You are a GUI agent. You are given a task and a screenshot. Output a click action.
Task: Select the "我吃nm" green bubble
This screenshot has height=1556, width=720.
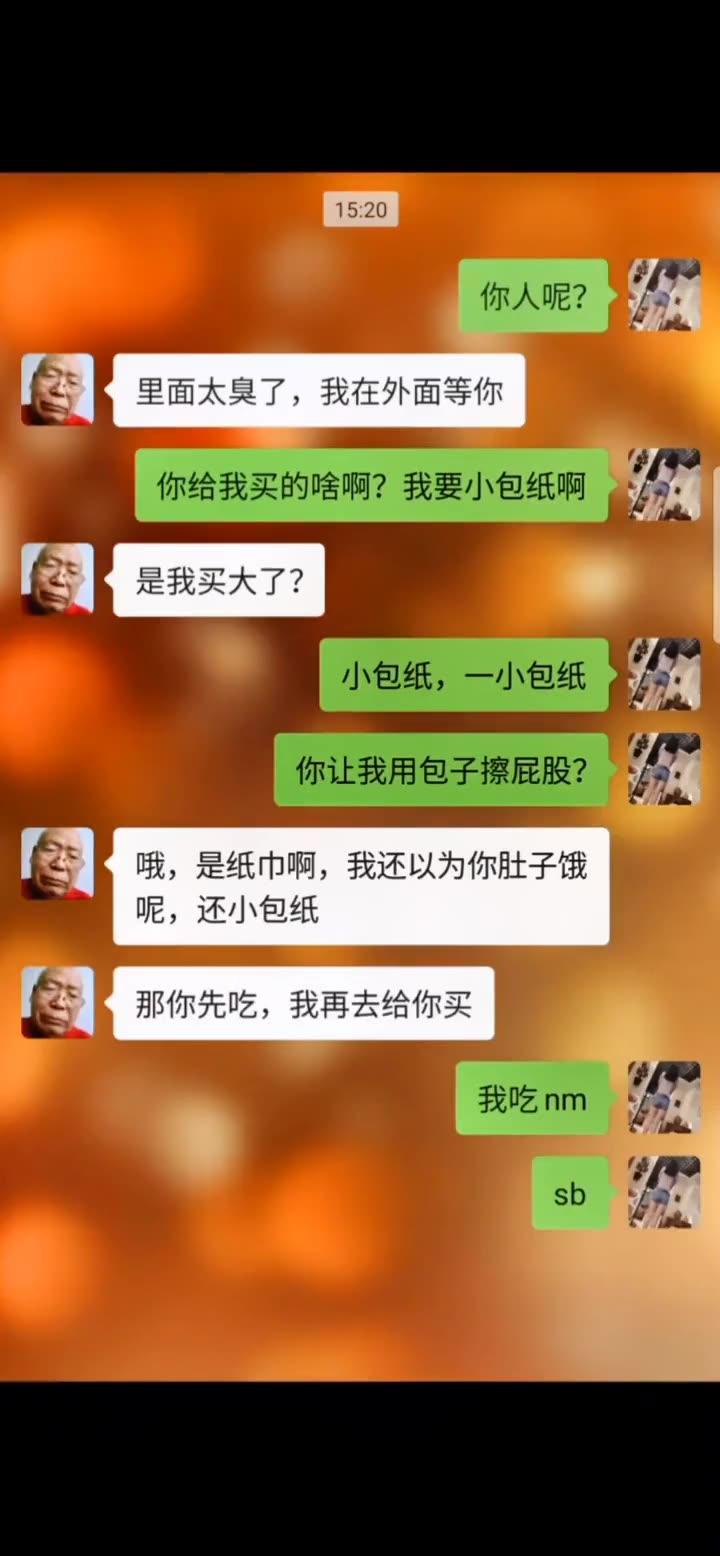pos(531,1098)
